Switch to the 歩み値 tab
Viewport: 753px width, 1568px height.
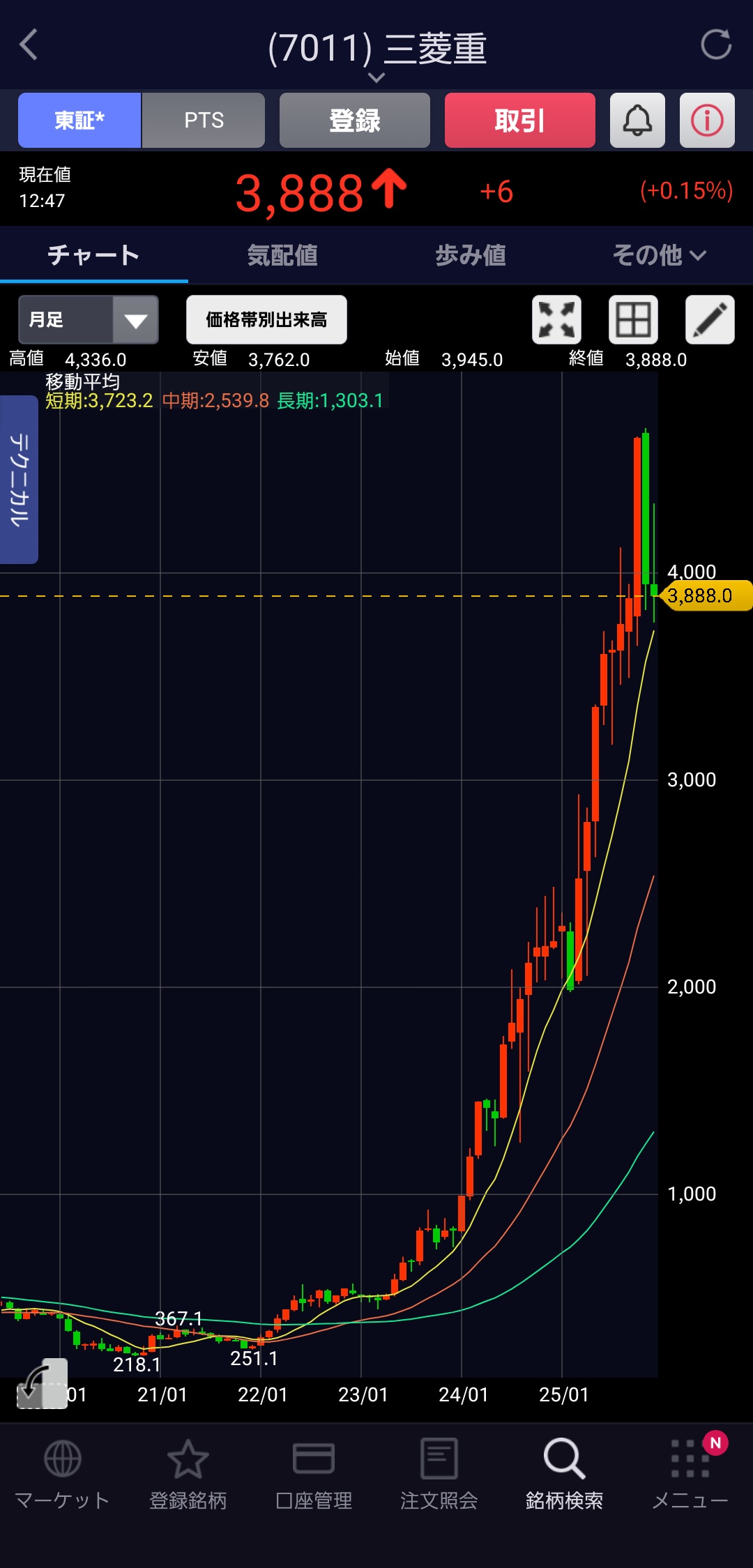(471, 255)
